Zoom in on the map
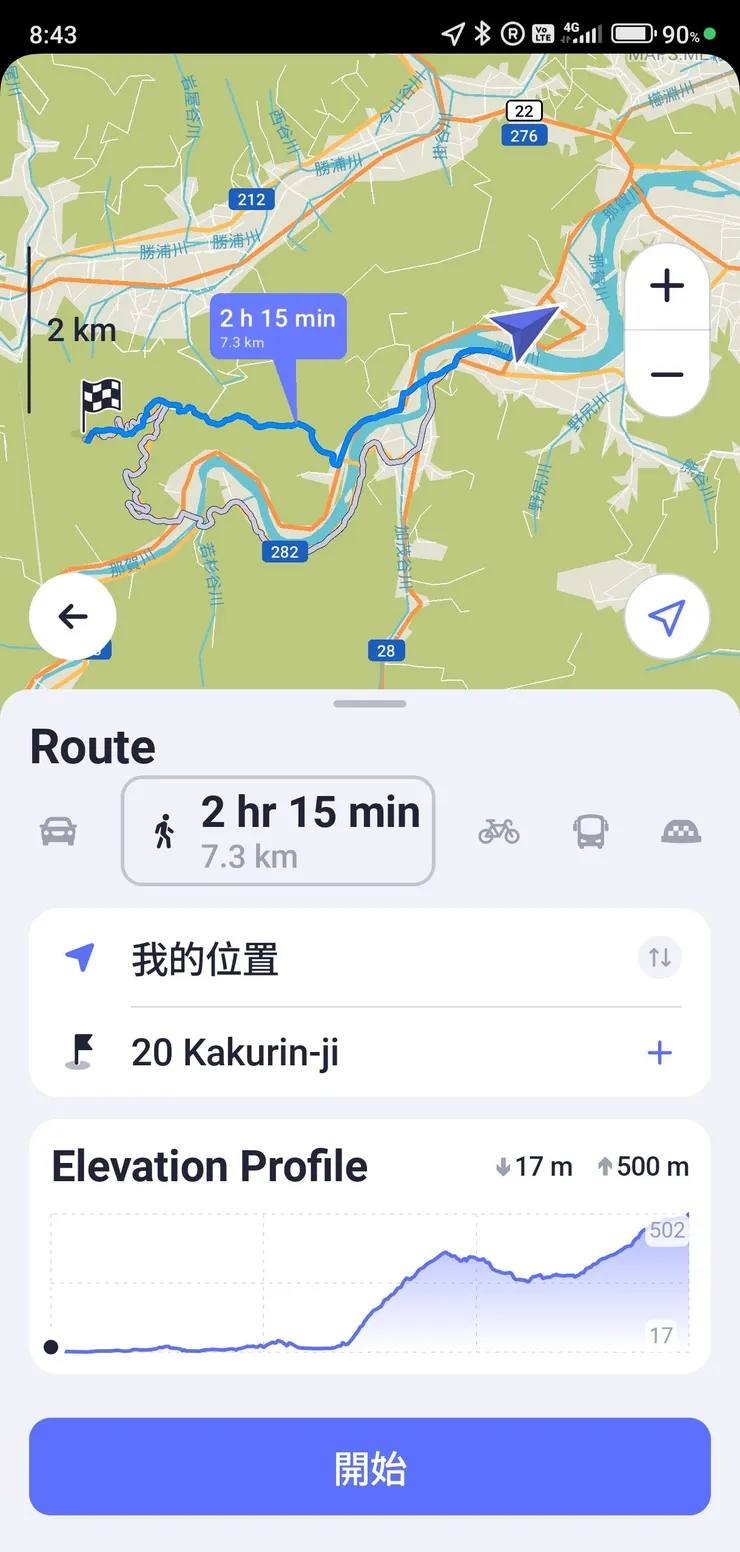740x1552 pixels. [666, 287]
